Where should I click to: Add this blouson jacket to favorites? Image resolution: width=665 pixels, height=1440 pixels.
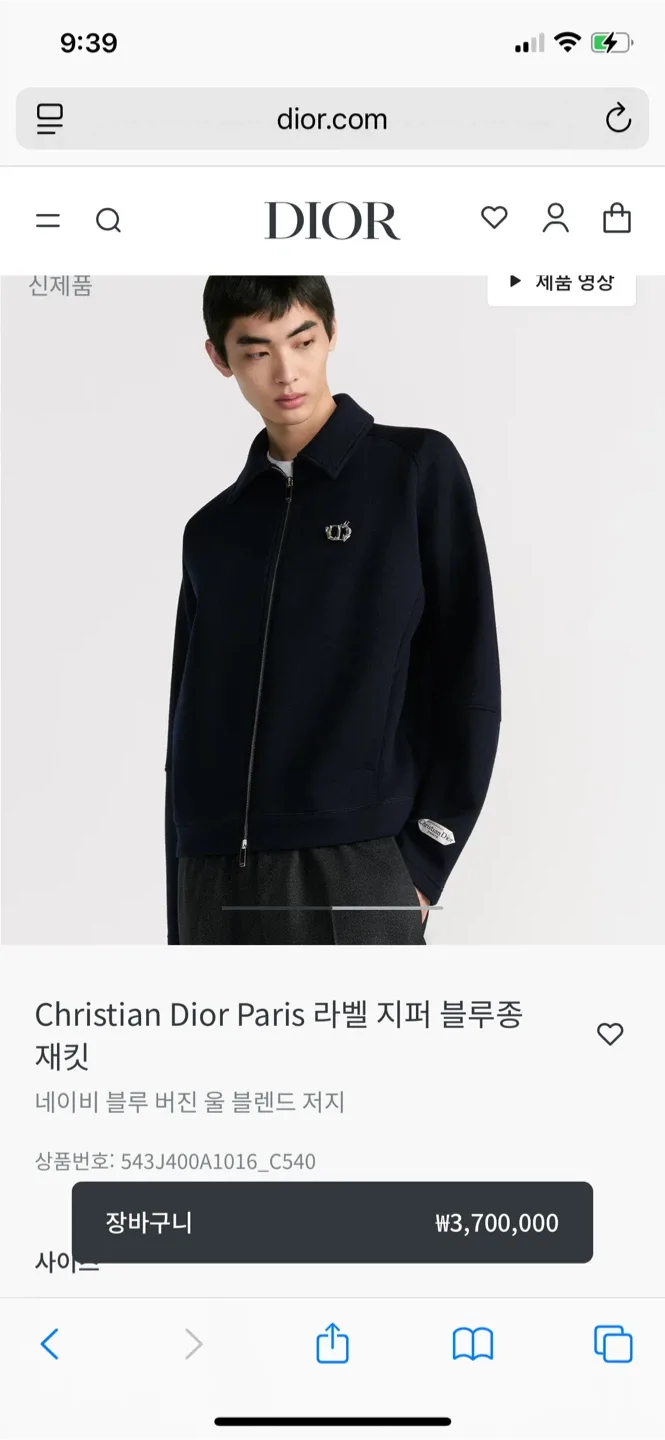[610, 1034]
